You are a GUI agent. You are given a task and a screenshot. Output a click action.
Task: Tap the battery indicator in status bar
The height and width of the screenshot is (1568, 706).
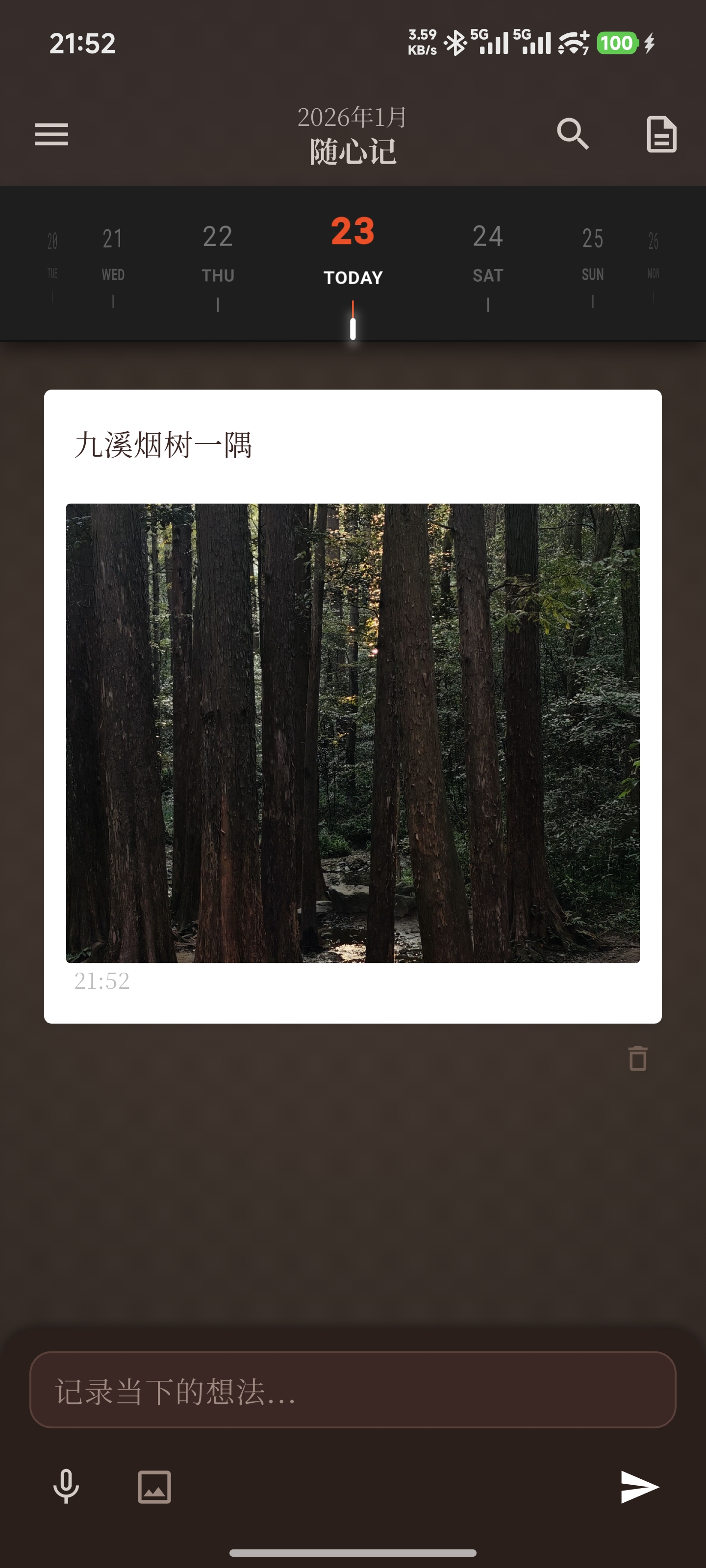[617, 43]
